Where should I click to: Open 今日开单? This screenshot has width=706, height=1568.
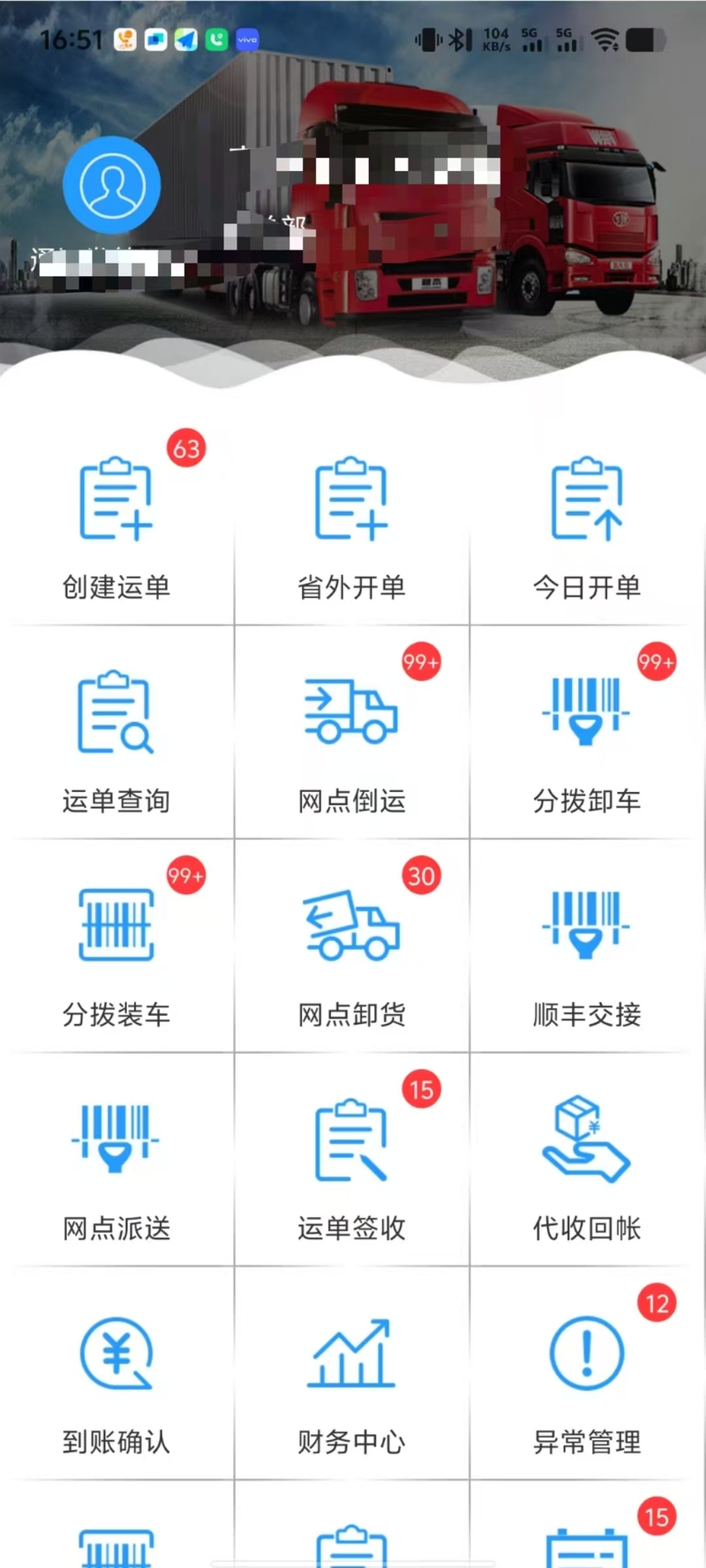coord(588,526)
